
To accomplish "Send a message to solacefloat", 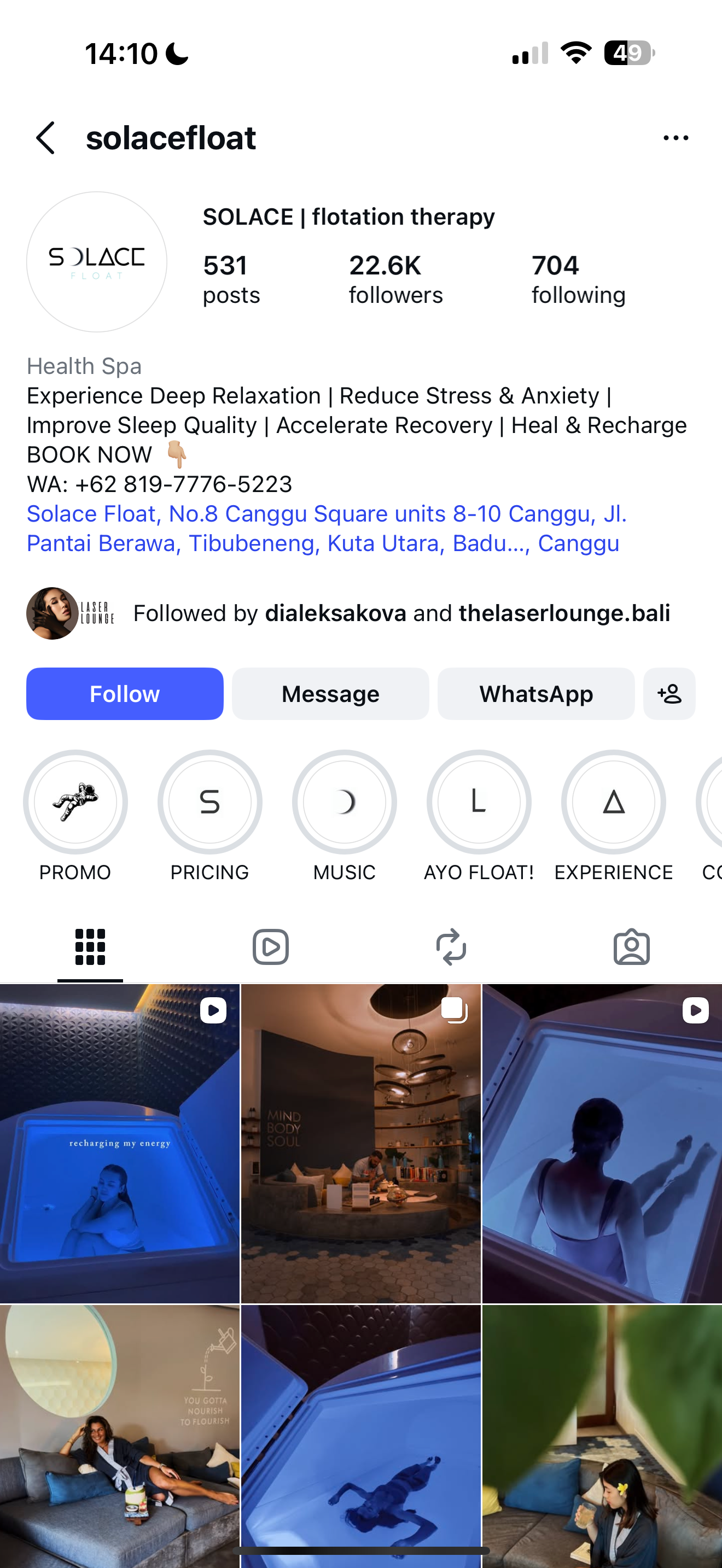I will [330, 694].
